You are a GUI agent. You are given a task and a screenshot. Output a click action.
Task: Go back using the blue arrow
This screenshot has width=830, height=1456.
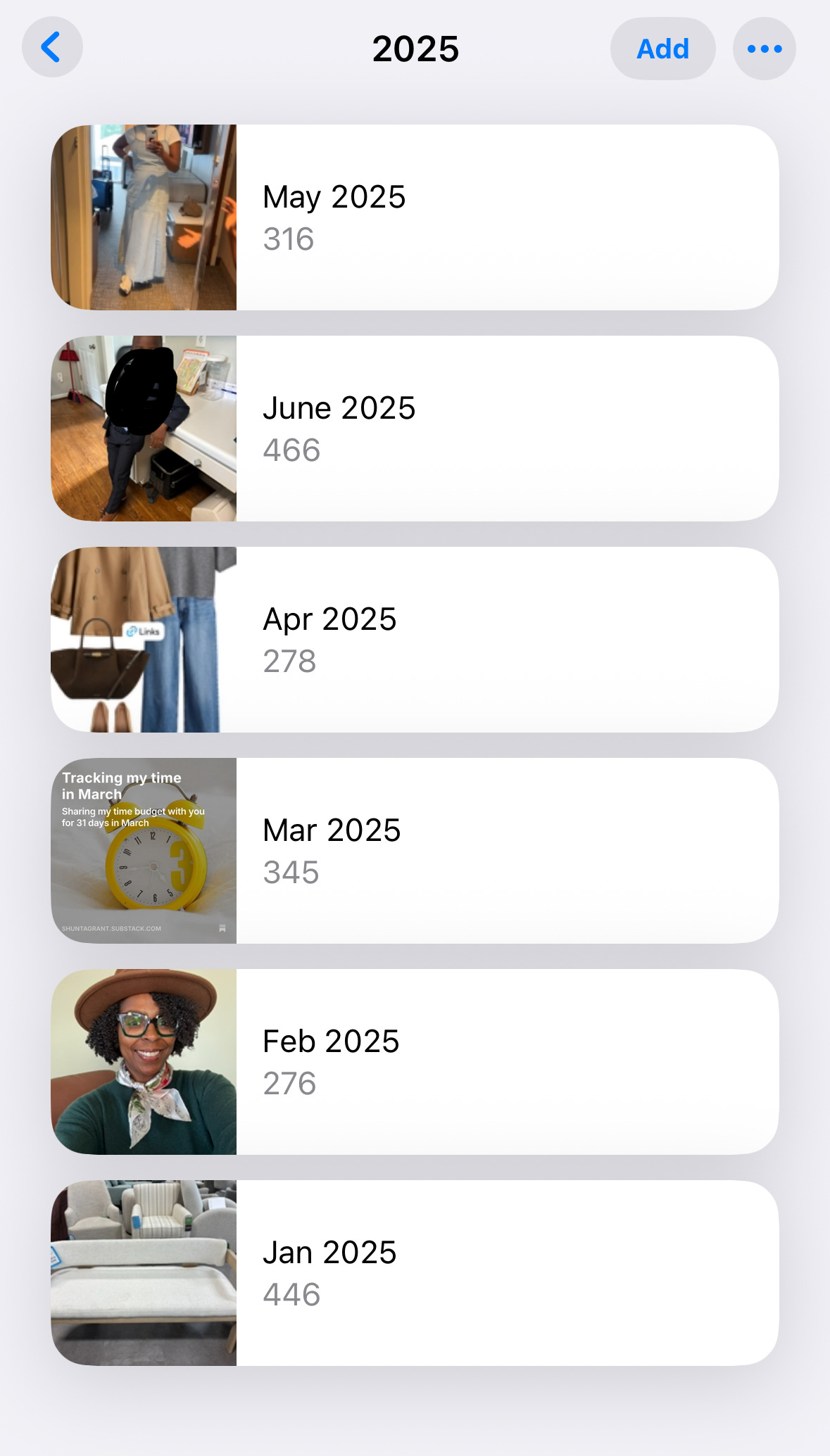pyautogui.click(x=52, y=48)
